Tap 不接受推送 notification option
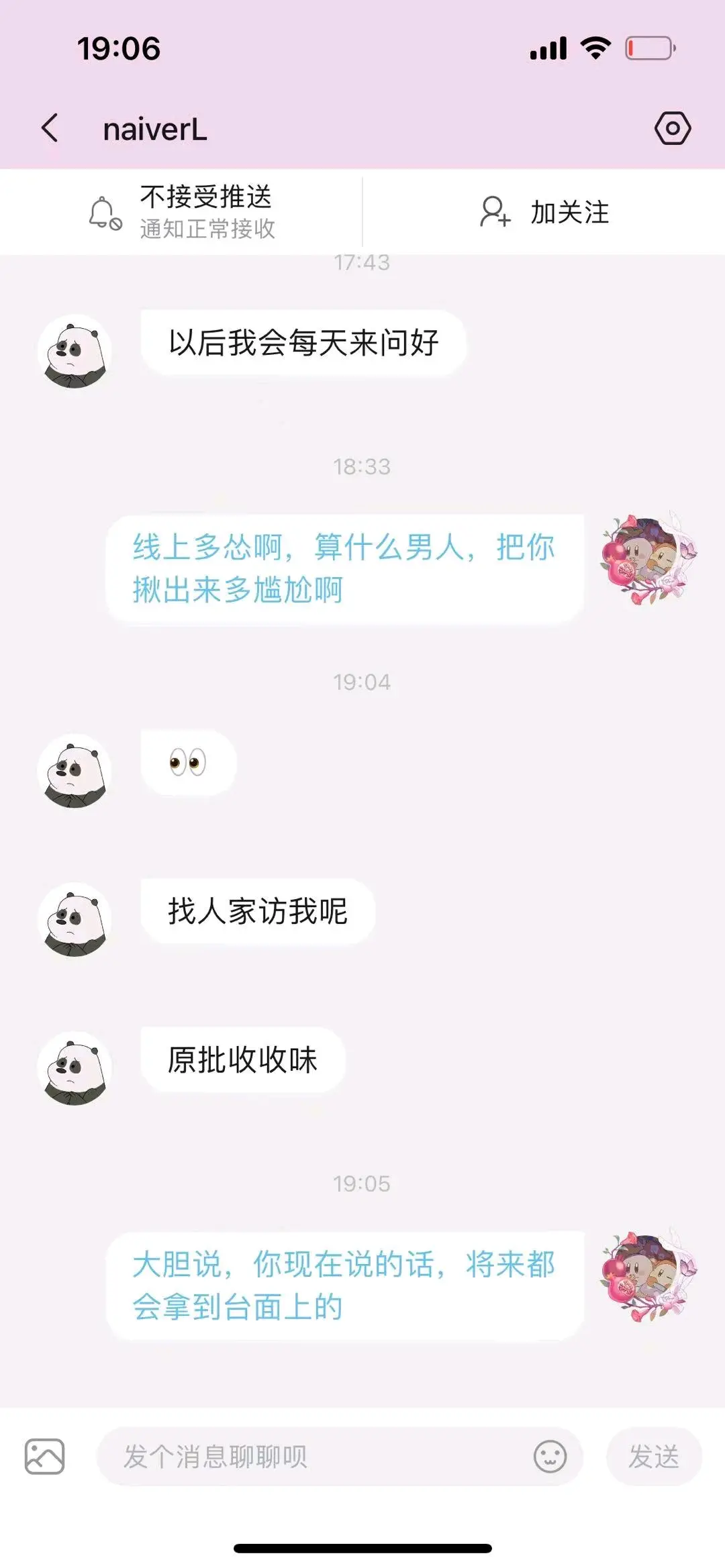 pyautogui.click(x=183, y=212)
